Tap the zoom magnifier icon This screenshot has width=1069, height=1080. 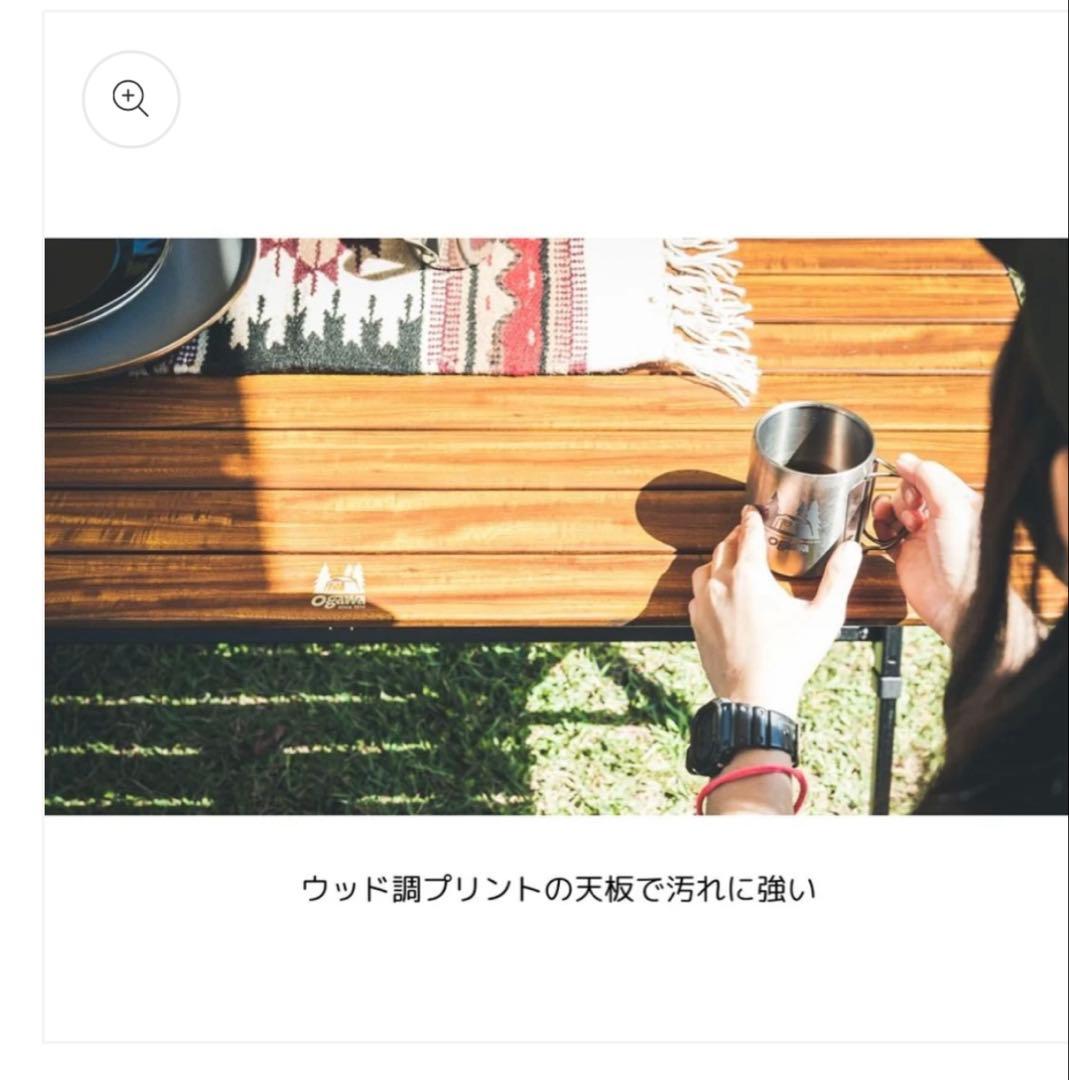(x=131, y=100)
